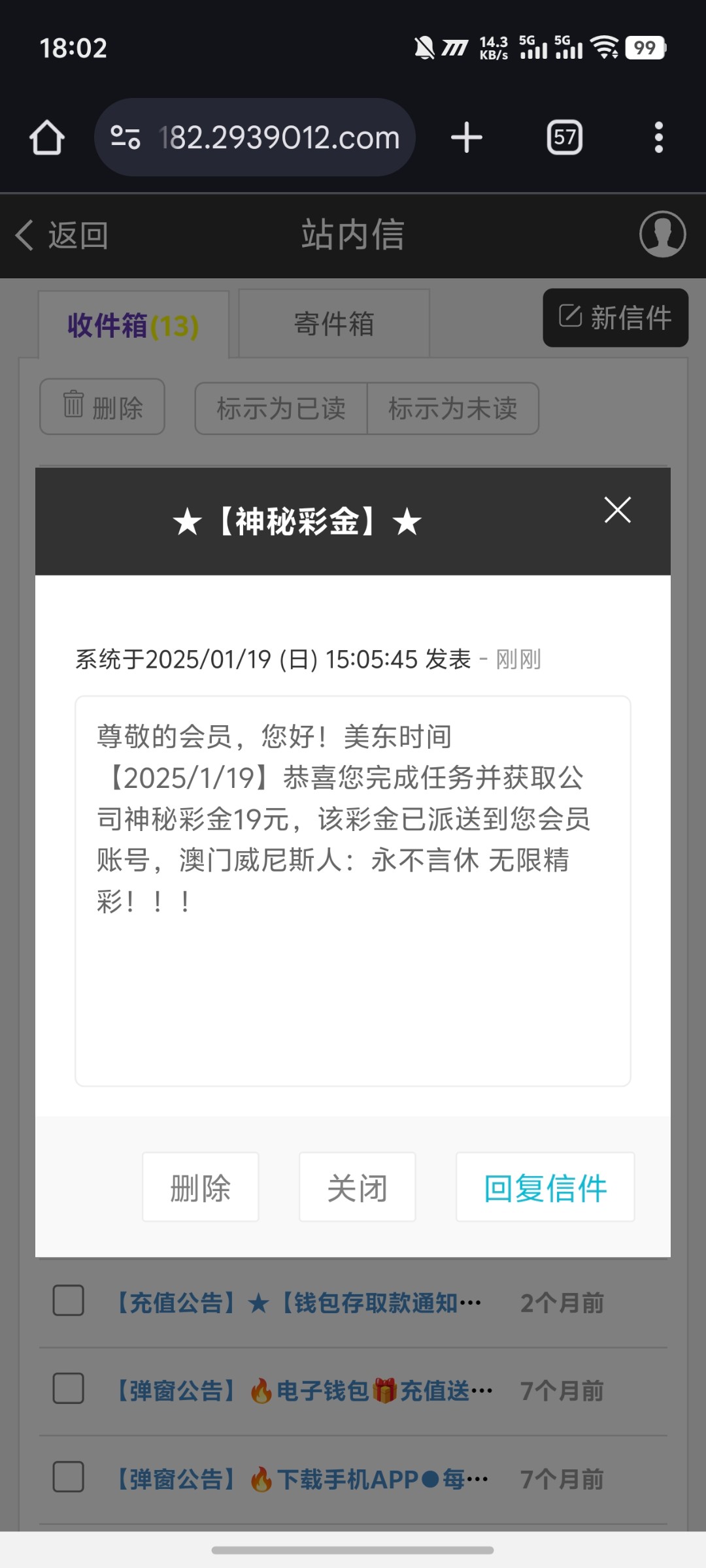The height and width of the screenshot is (1568, 706).
Task: Tap 删除 button in the message dialog
Action: tap(201, 1187)
